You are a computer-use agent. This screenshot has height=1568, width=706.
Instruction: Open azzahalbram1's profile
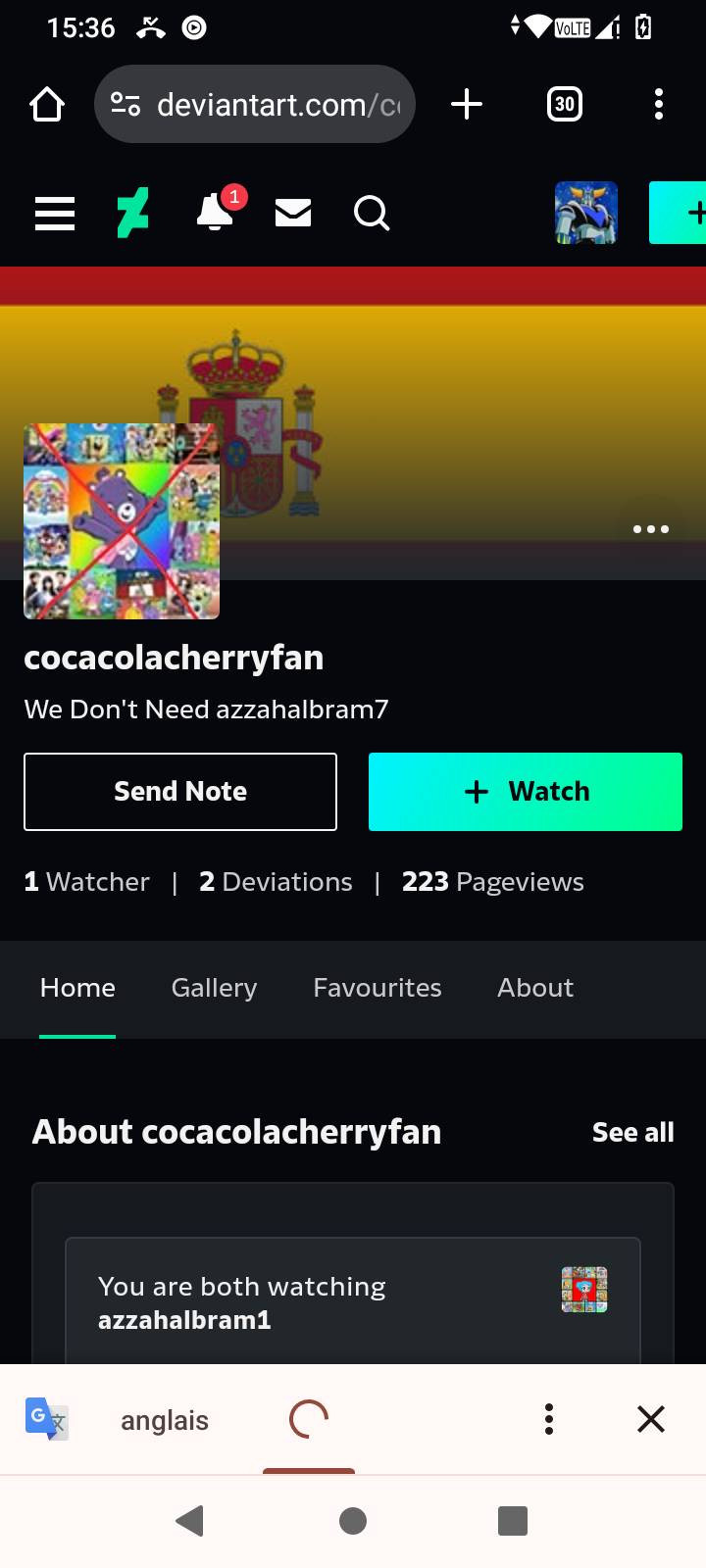click(184, 1320)
